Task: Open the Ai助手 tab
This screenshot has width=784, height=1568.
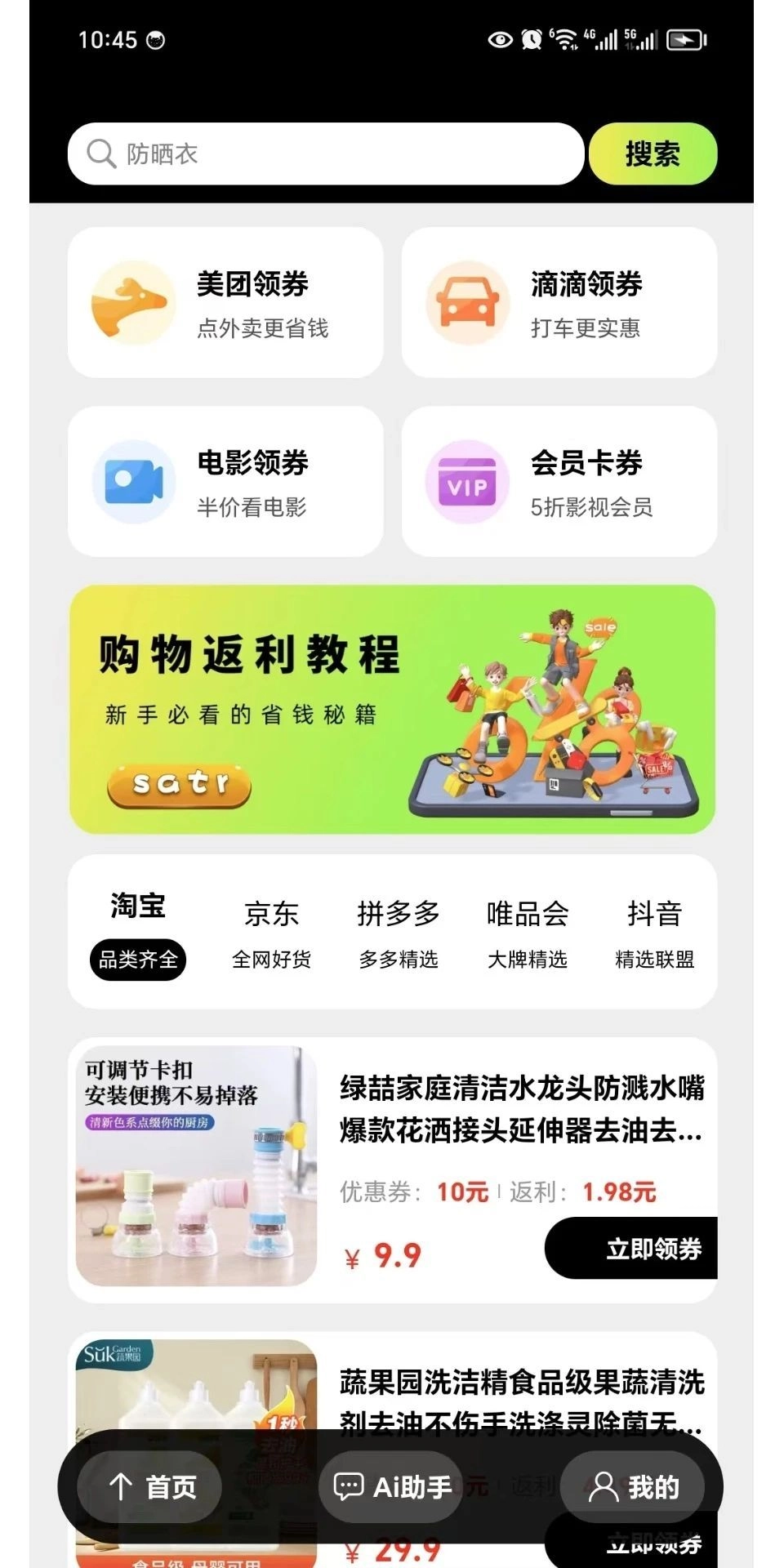Action: [392, 1487]
